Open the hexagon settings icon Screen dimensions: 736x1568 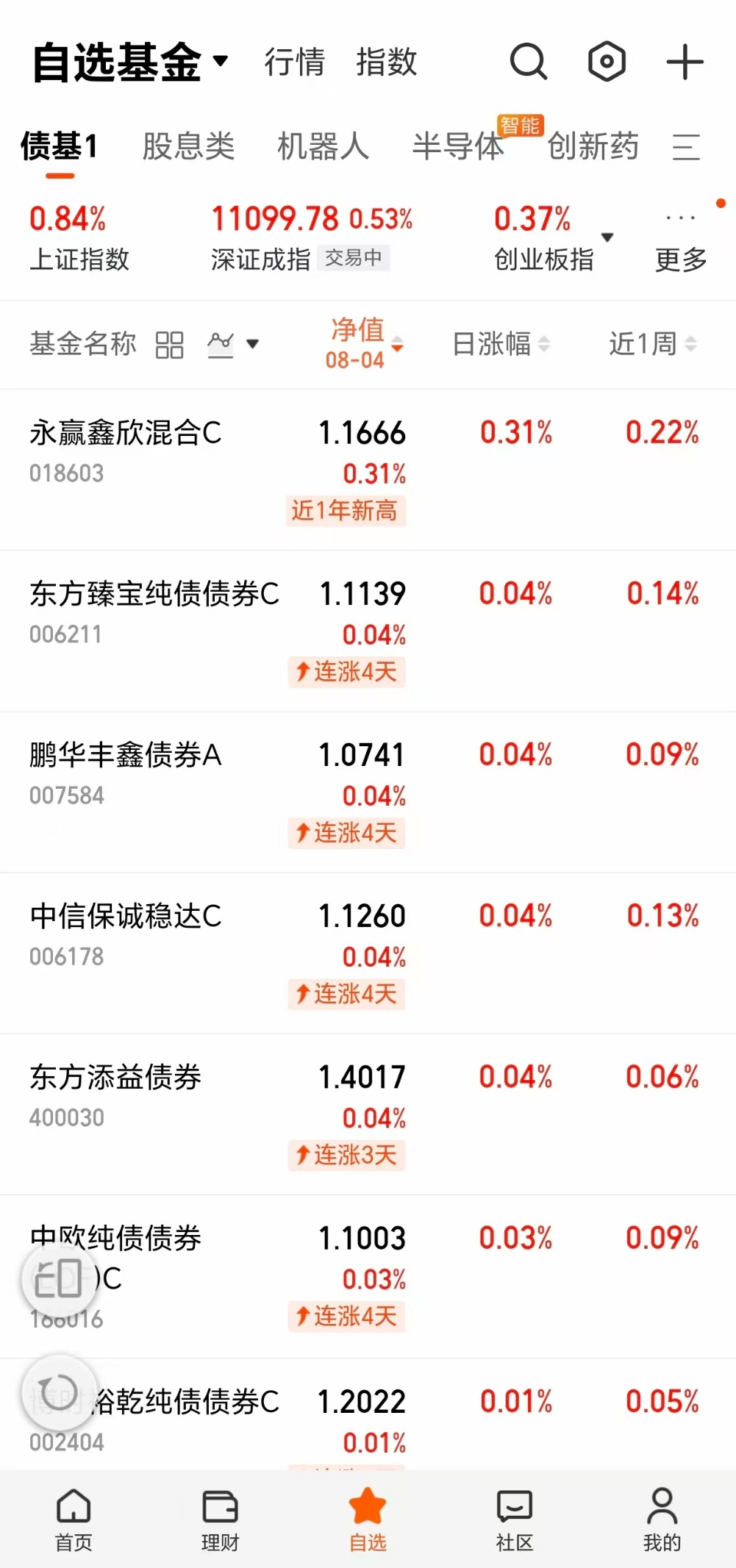(607, 61)
